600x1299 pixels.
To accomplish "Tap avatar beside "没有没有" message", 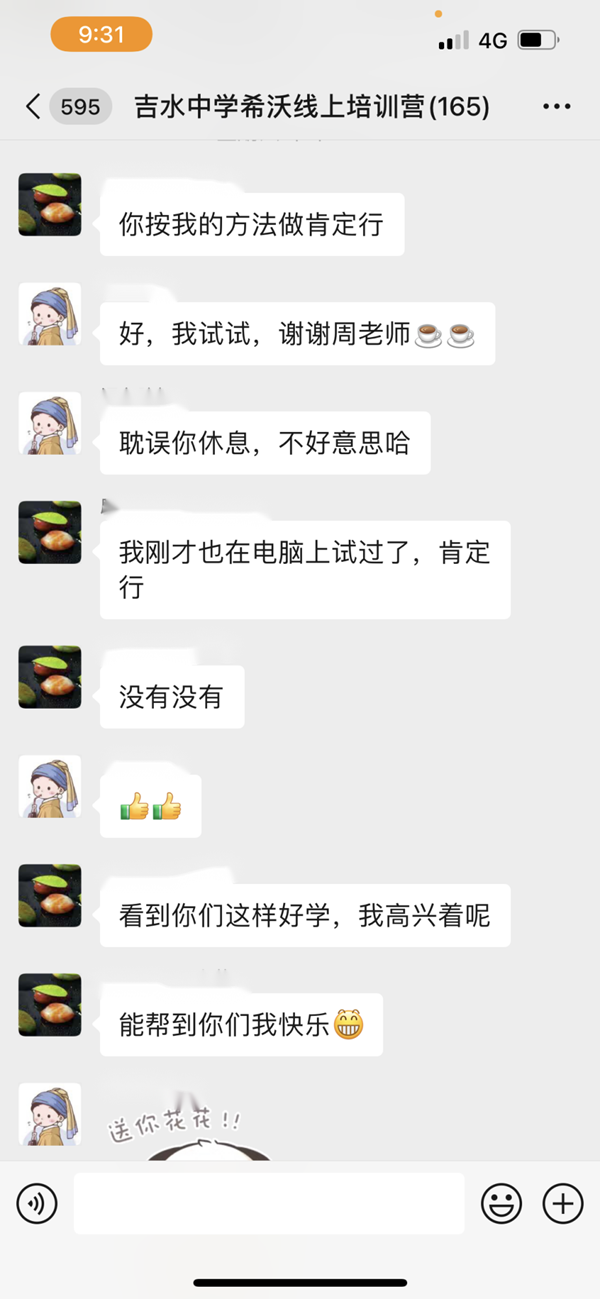I will 50,677.
